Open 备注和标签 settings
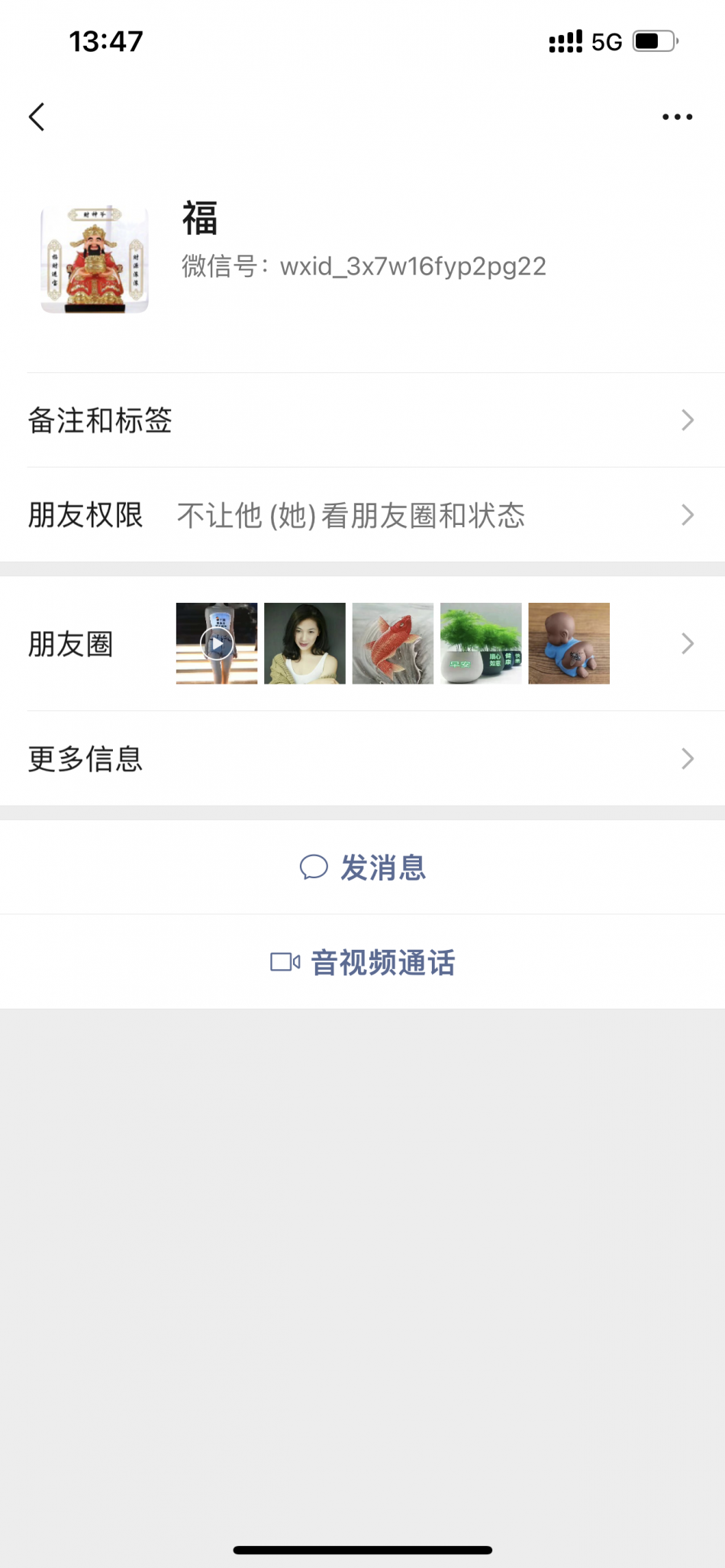Image resolution: width=725 pixels, height=1568 pixels. 362,420
